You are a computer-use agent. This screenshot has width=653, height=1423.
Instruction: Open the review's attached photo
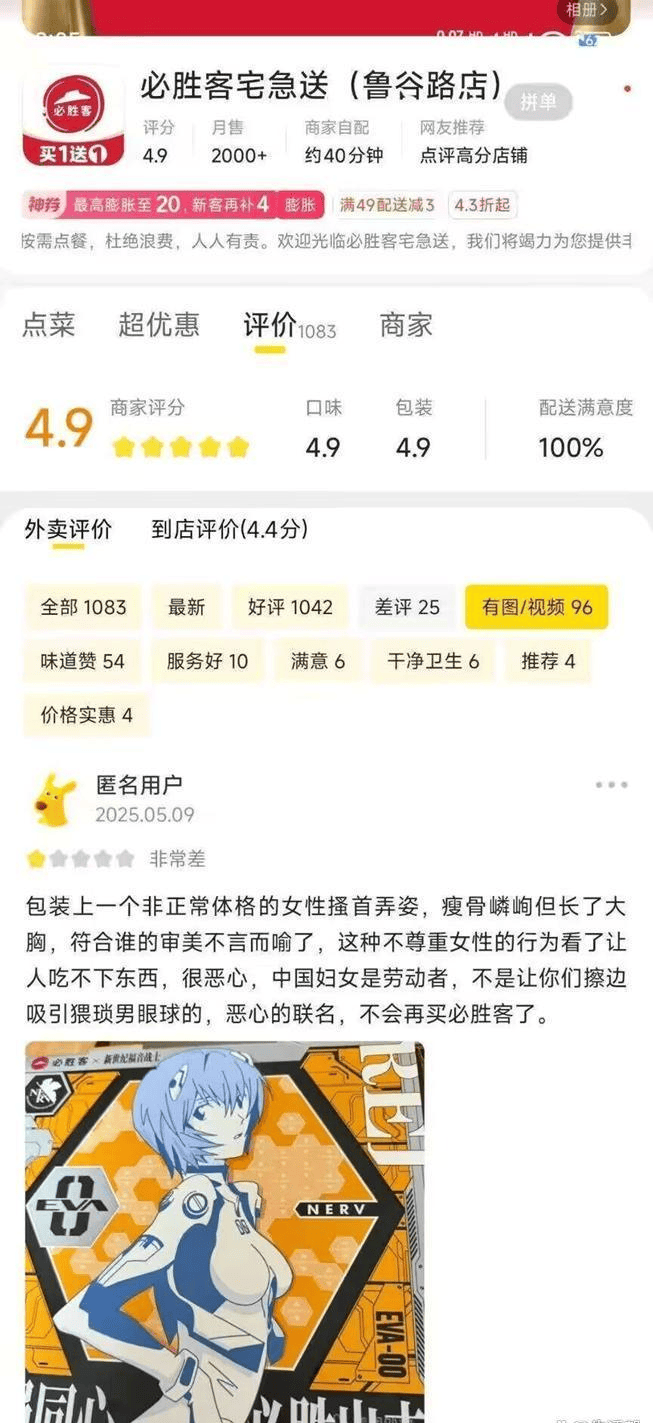pos(224,1230)
